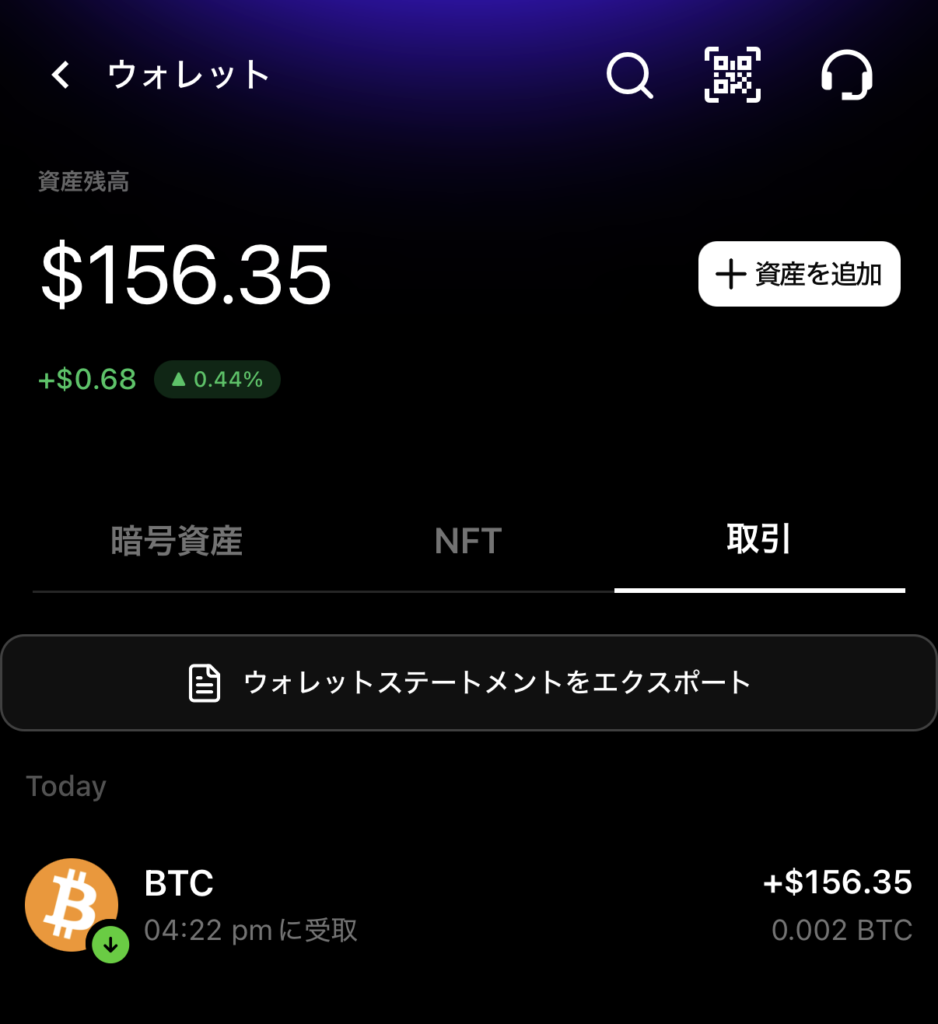The height and width of the screenshot is (1024, 938).
Task: Contact support via headset icon
Action: [x=846, y=75]
